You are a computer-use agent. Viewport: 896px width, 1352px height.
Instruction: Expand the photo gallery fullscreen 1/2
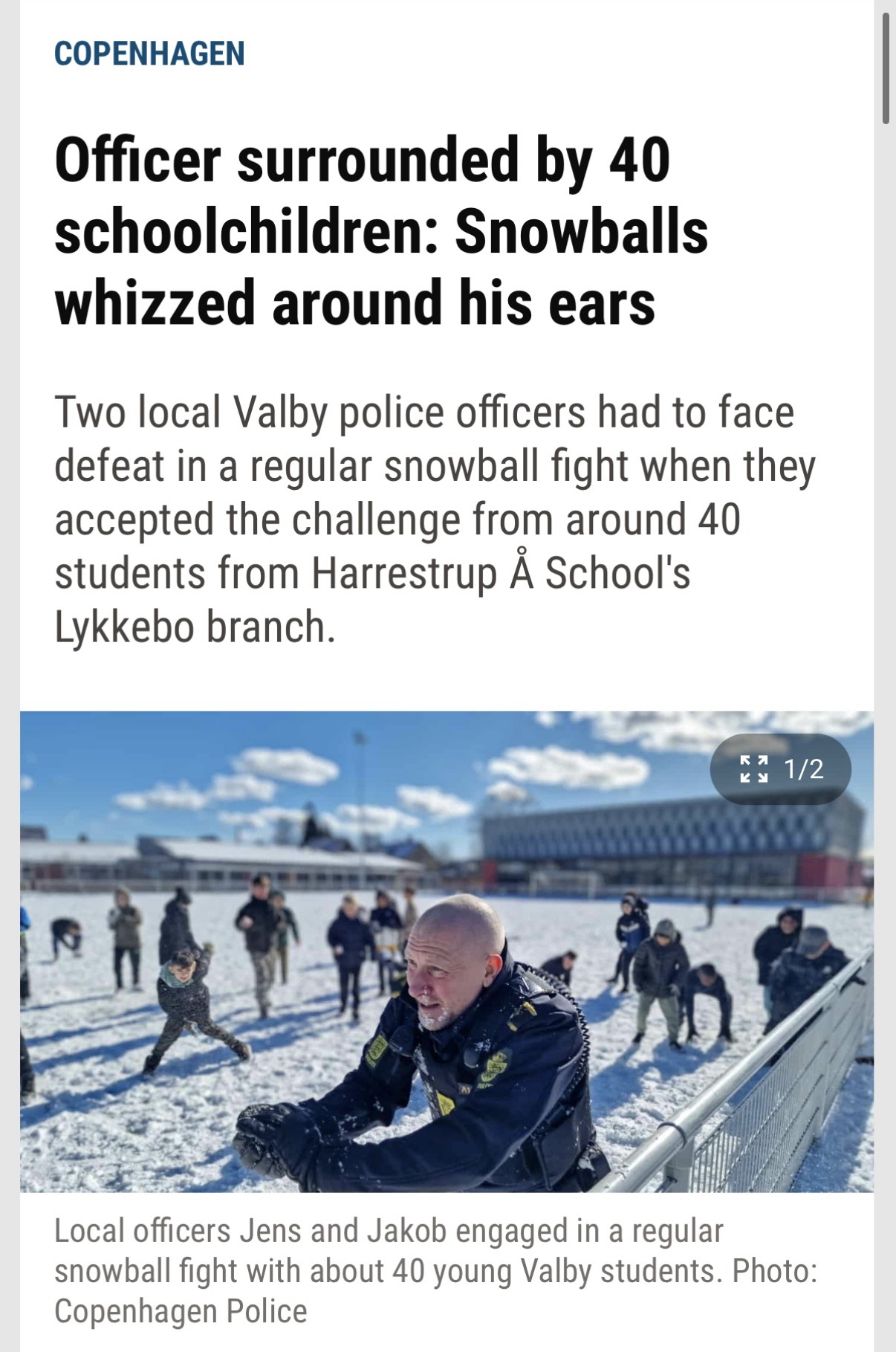pos(780,769)
